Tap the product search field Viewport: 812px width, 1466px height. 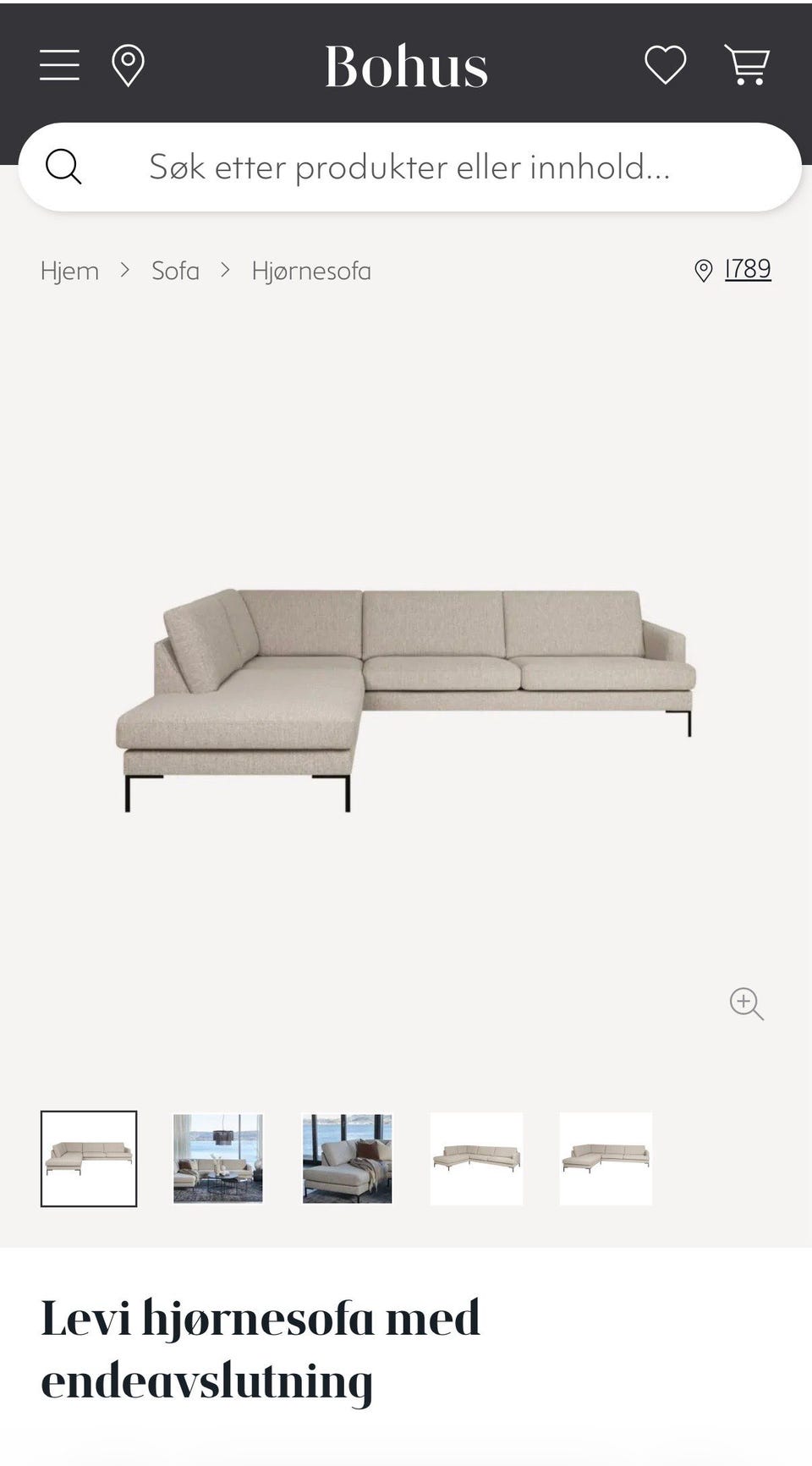coord(409,167)
